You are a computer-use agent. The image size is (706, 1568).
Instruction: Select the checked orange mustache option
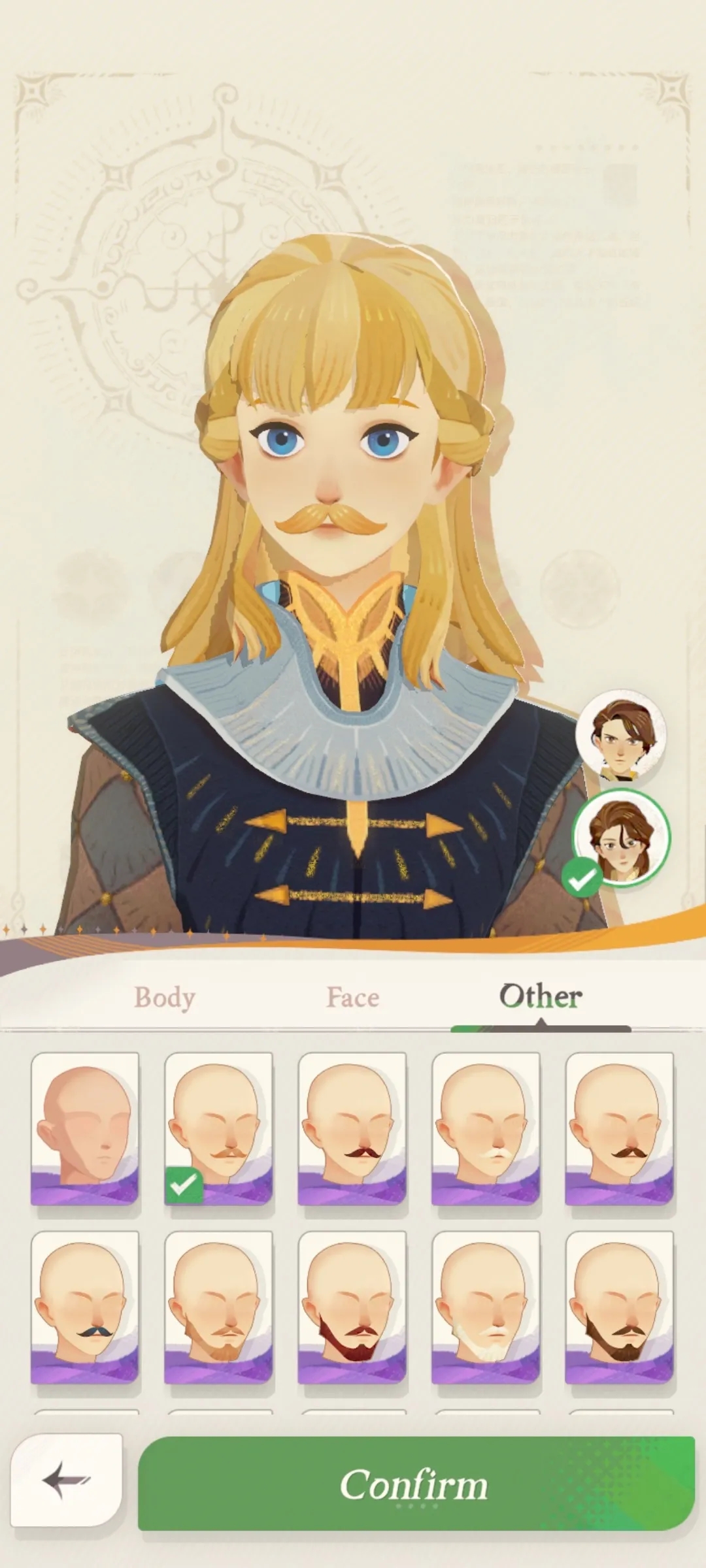coord(218,1128)
